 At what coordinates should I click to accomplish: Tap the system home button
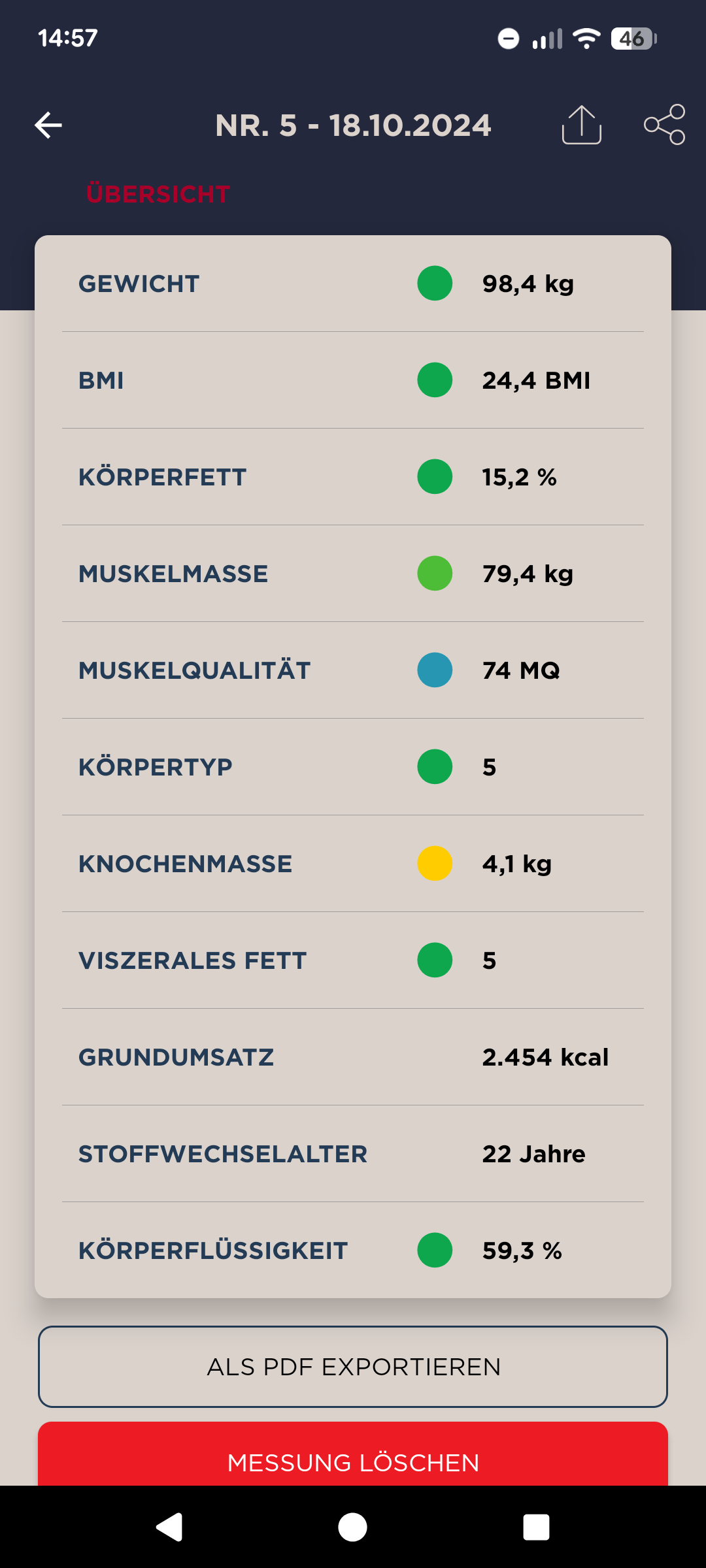pyautogui.click(x=353, y=1527)
